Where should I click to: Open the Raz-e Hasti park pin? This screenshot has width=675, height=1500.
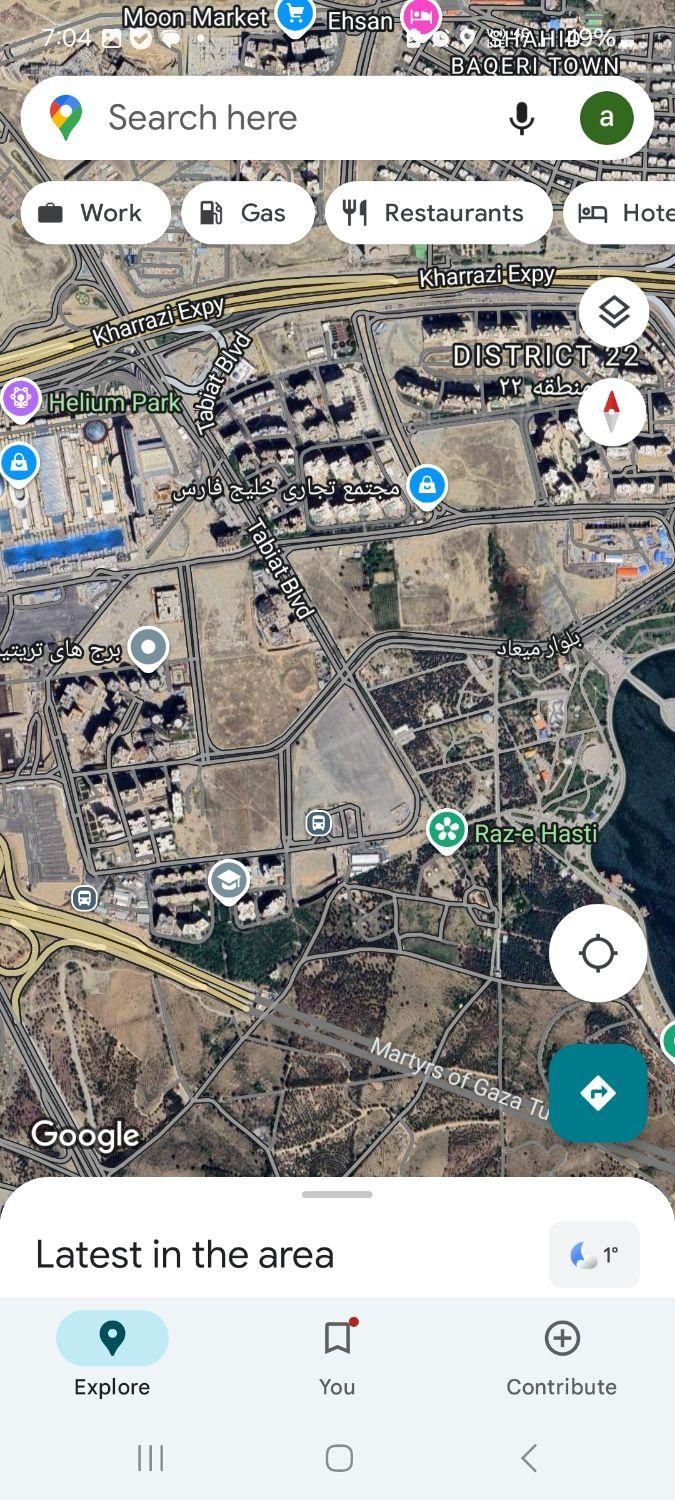(446, 830)
